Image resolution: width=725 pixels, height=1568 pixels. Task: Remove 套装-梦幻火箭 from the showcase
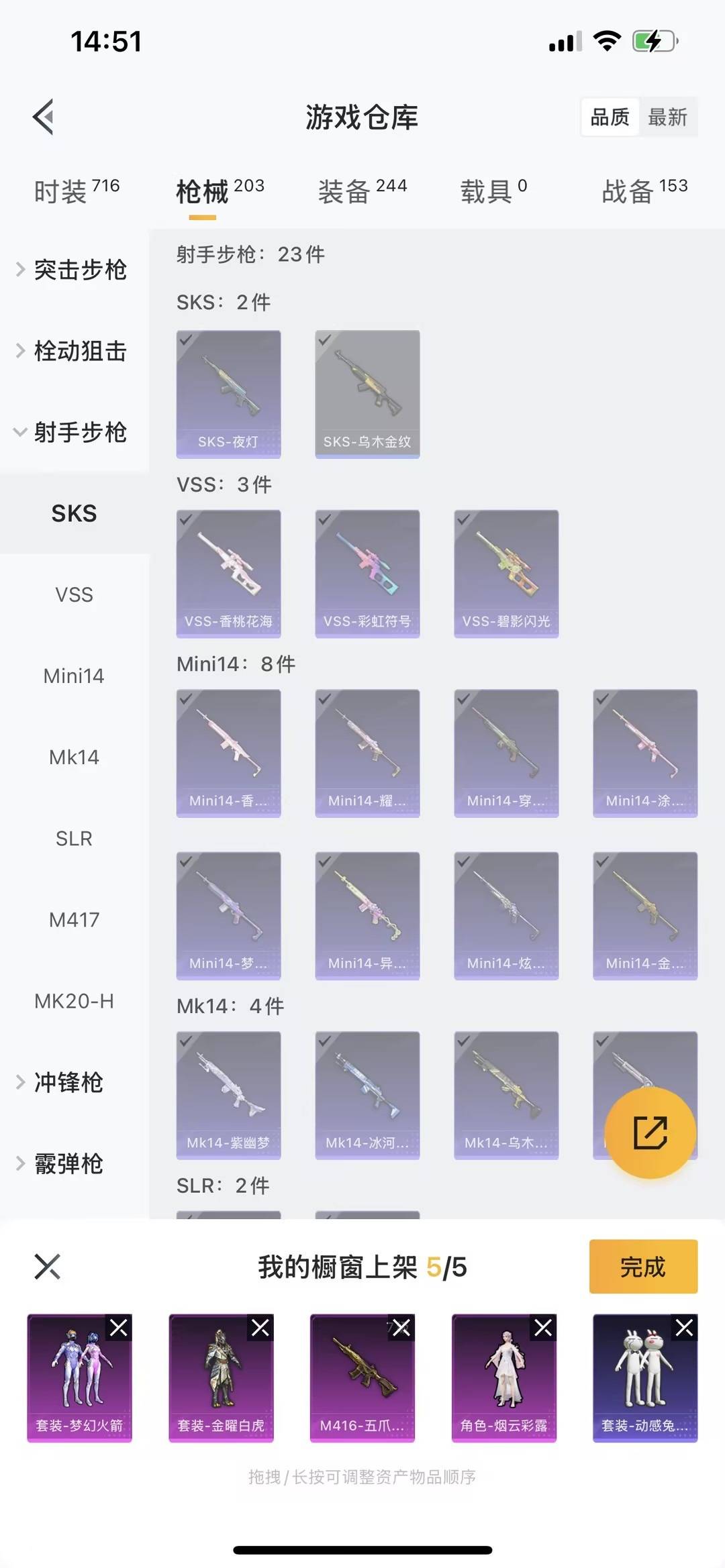[x=119, y=1328]
